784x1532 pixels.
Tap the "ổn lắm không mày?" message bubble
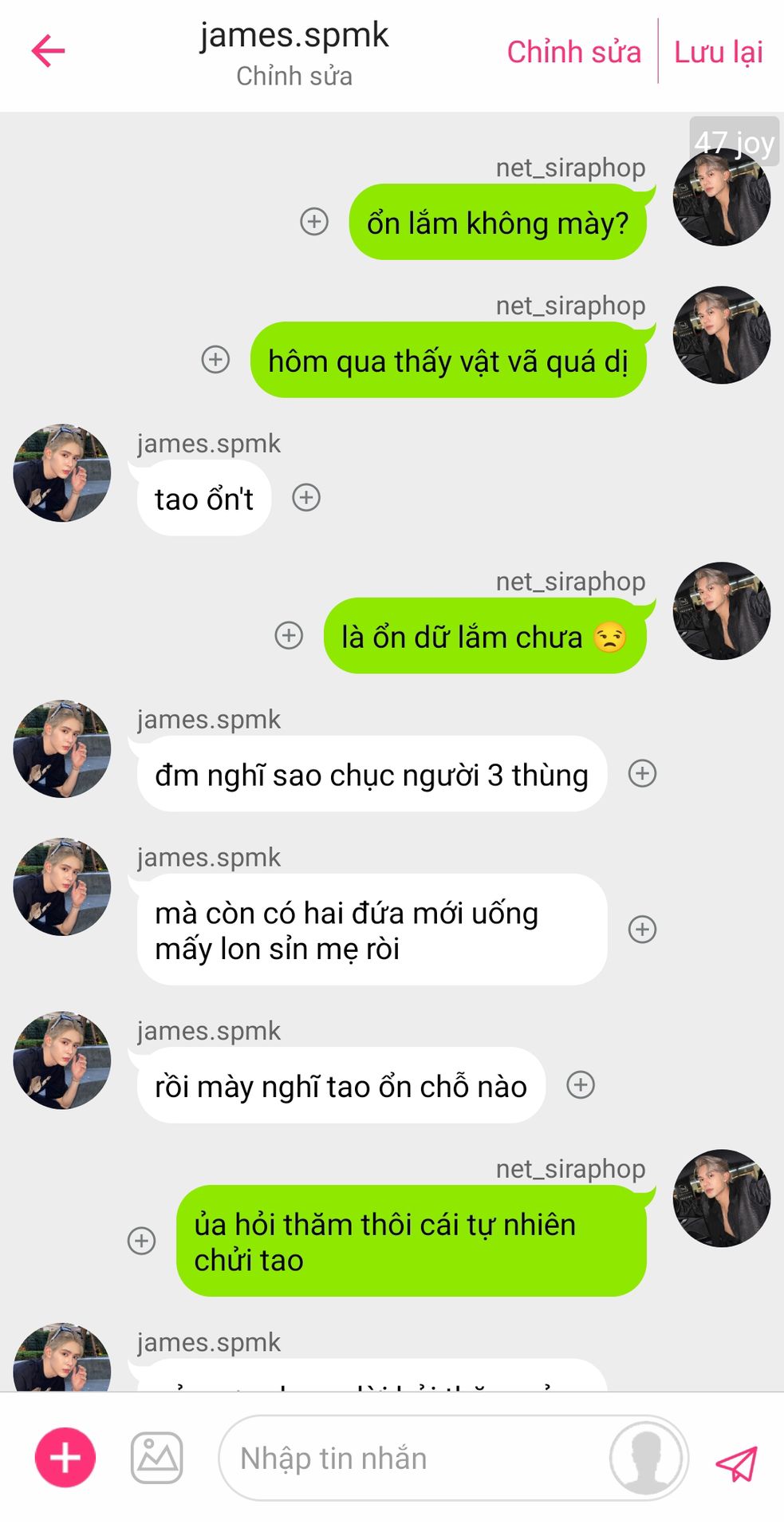click(x=498, y=222)
